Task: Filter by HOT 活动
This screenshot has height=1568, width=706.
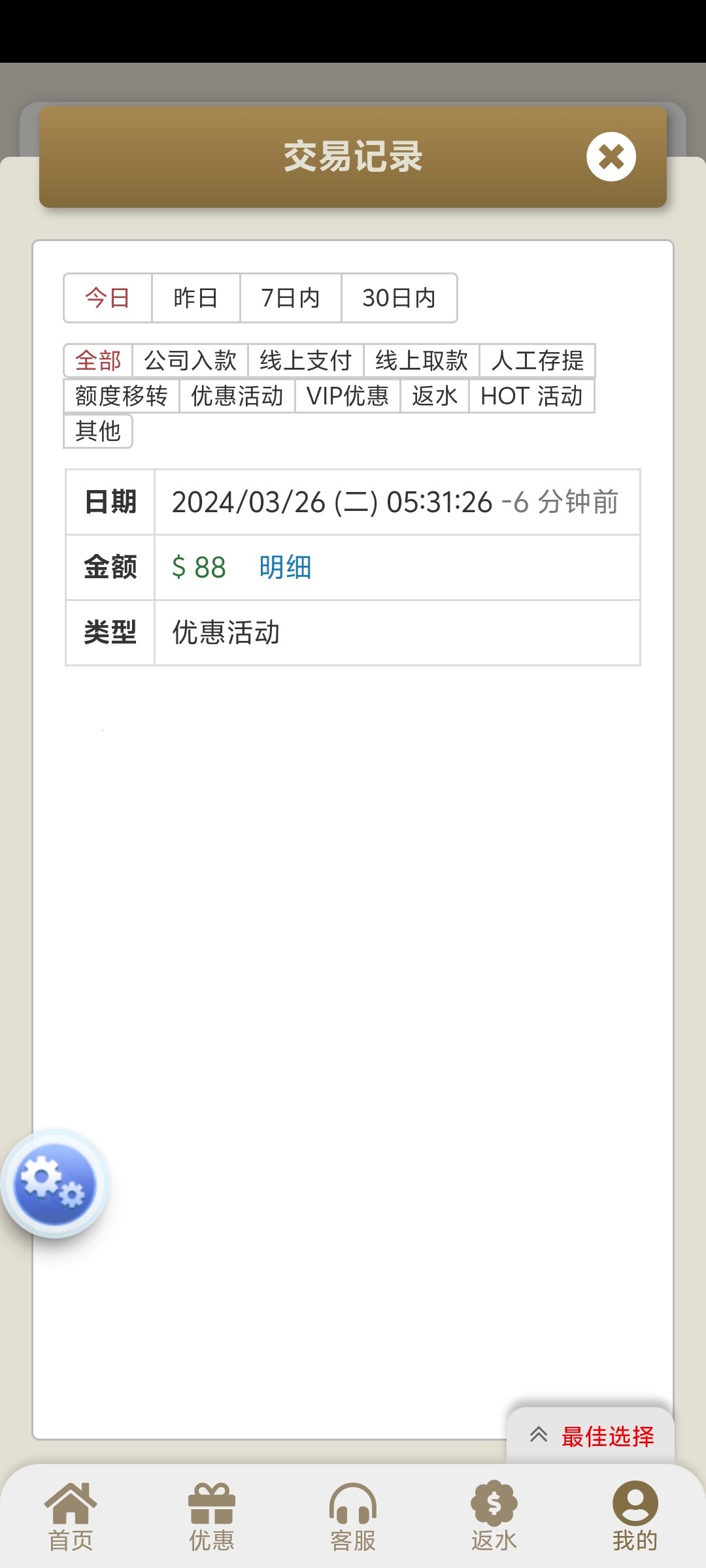Action: [x=531, y=396]
